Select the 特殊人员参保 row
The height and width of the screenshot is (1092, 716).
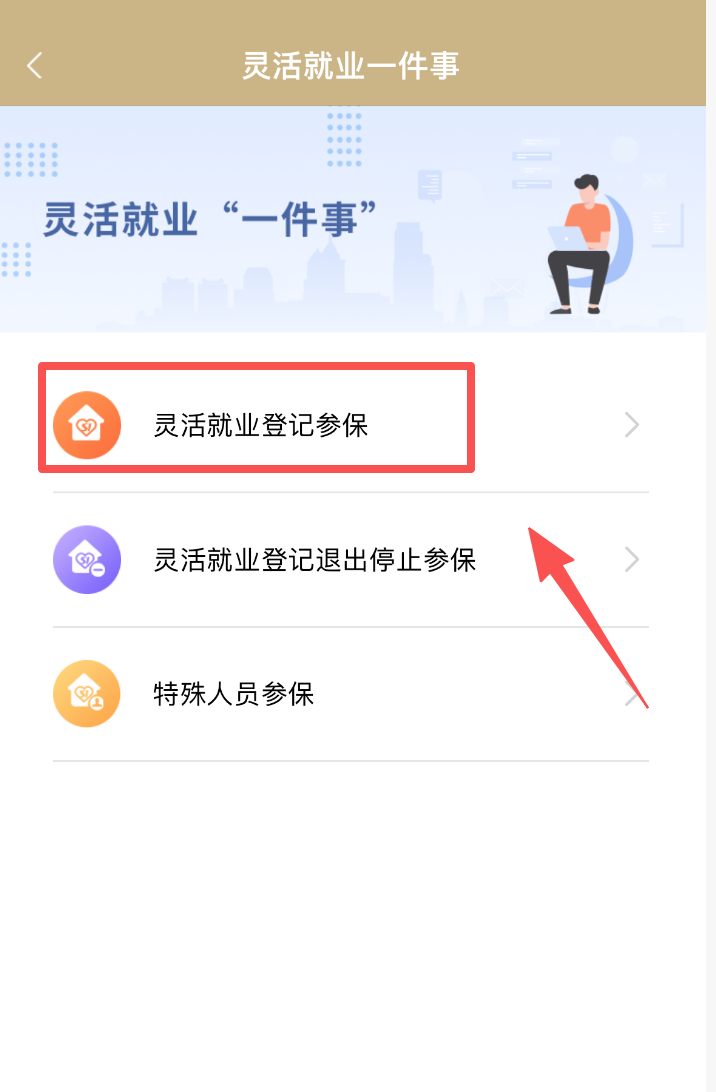click(234, 694)
